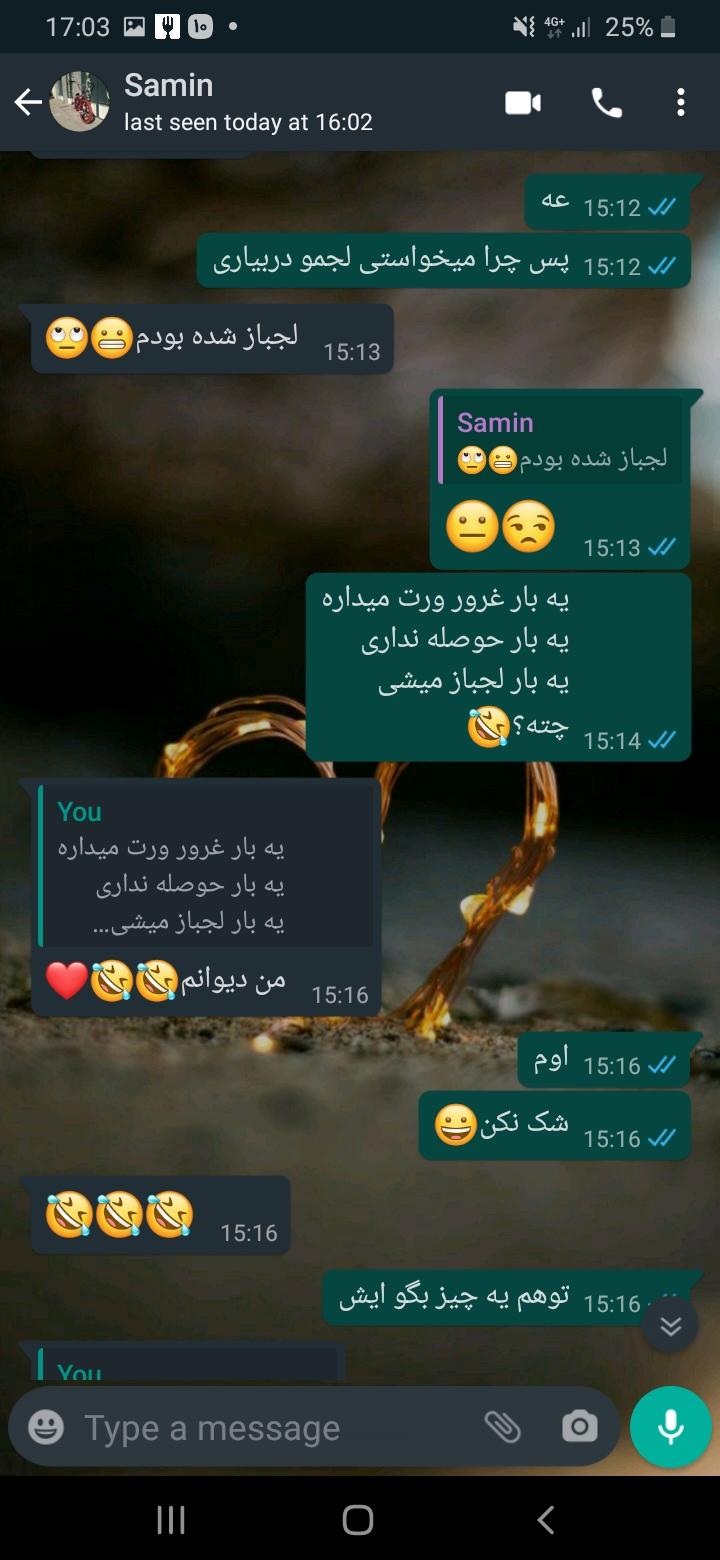Go back from Samin's chat
Screen dimensions: 720x1560
[27, 102]
